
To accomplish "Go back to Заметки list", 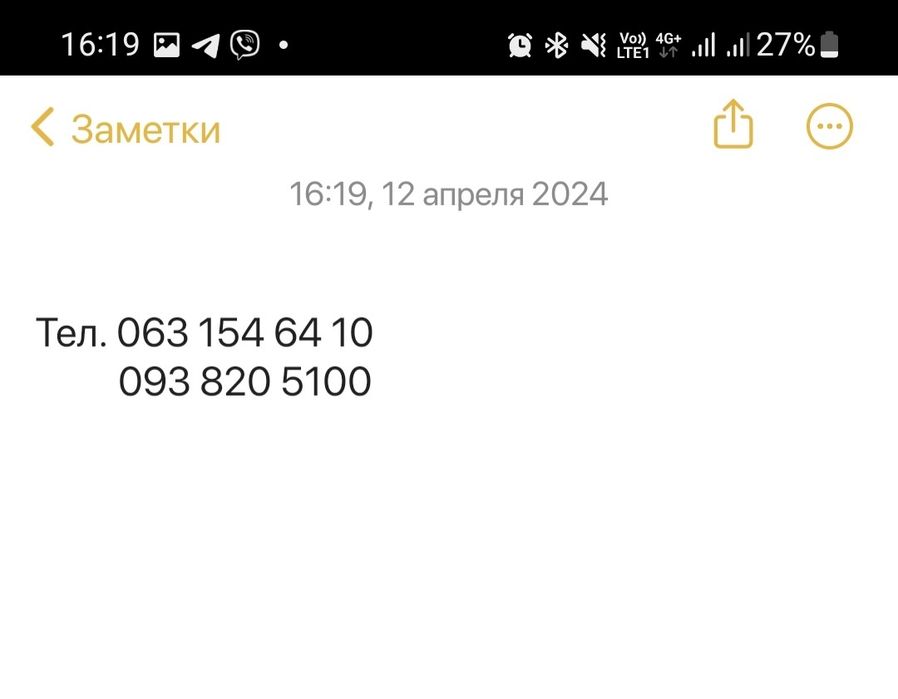I will click(125, 129).
